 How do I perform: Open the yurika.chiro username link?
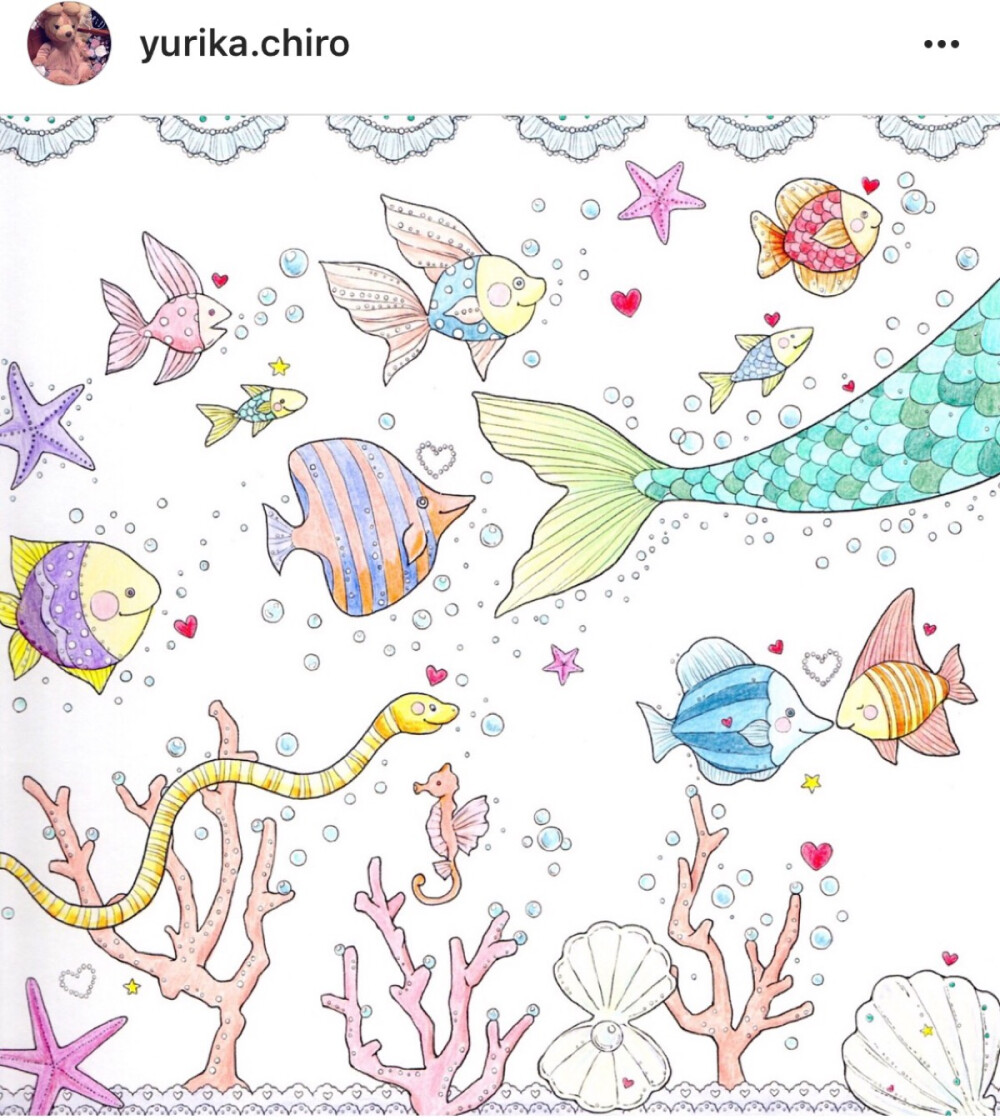[x=244, y=44]
